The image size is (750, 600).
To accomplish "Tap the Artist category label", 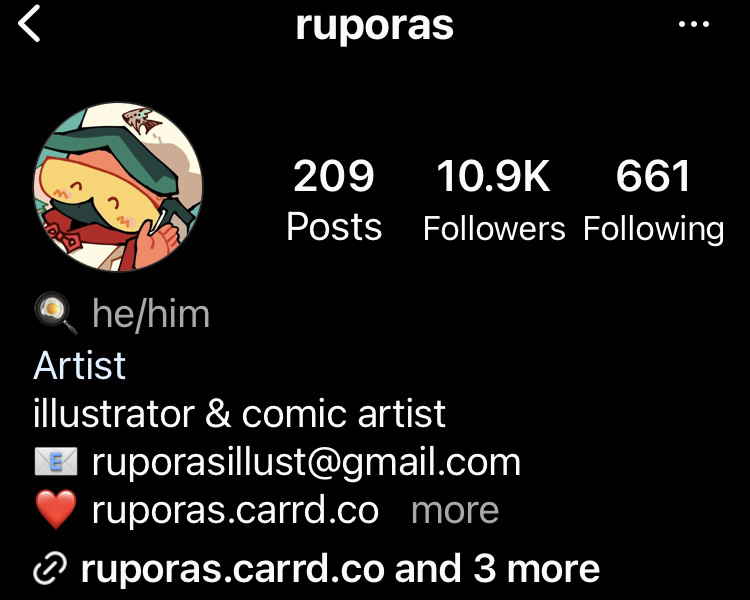I will (x=80, y=365).
